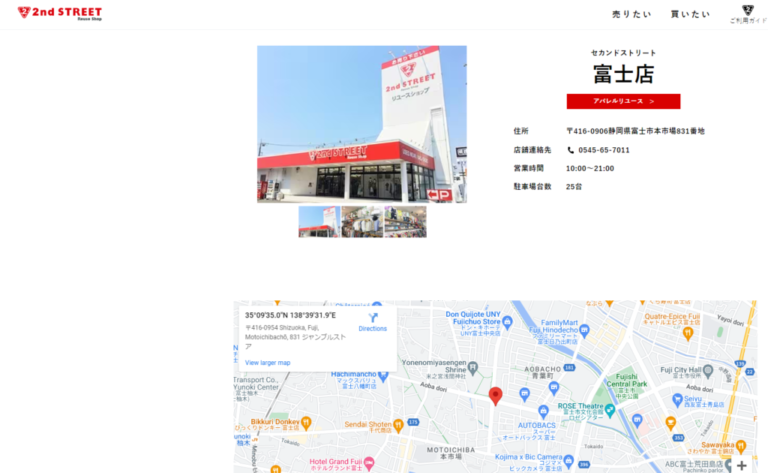Open the 買いたい menu
Screen dimensions: 768x473
pos(690,14)
